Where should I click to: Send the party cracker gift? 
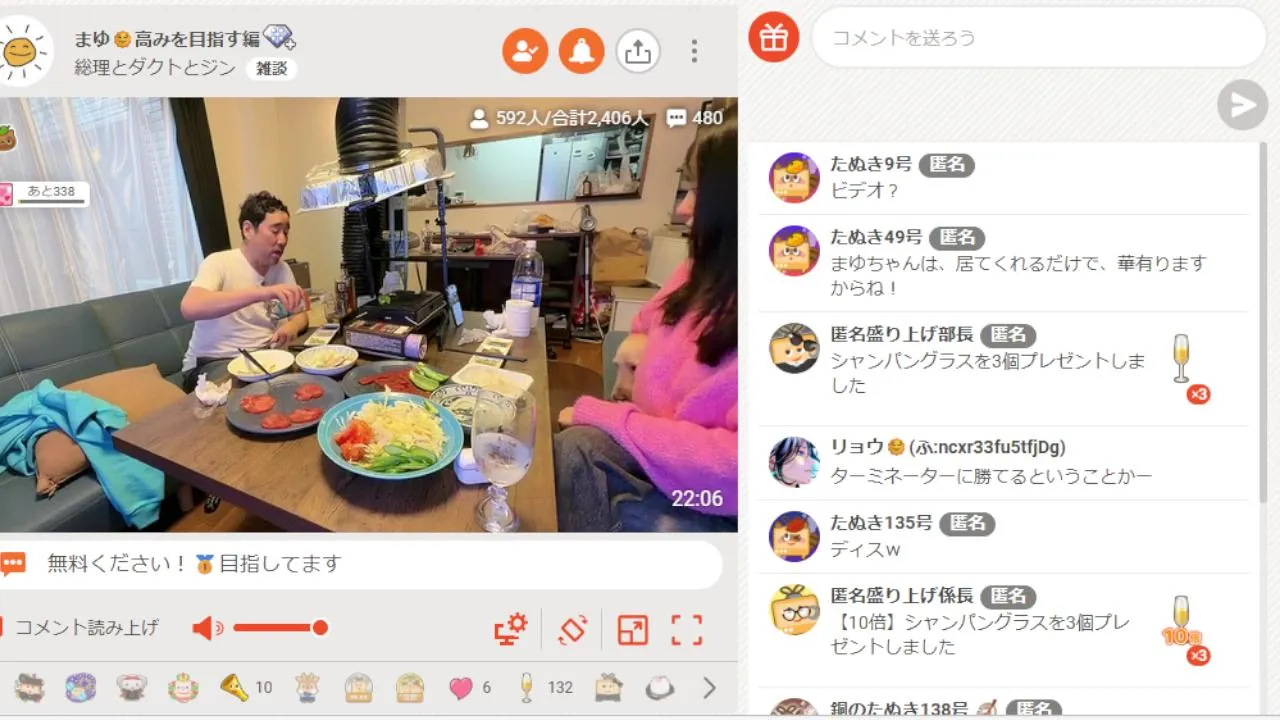coord(233,688)
